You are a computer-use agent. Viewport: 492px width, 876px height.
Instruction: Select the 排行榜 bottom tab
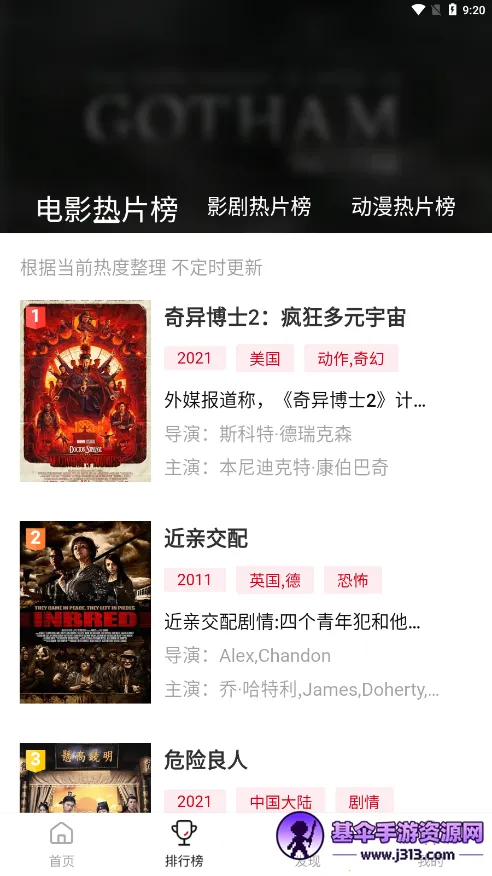point(184,844)
